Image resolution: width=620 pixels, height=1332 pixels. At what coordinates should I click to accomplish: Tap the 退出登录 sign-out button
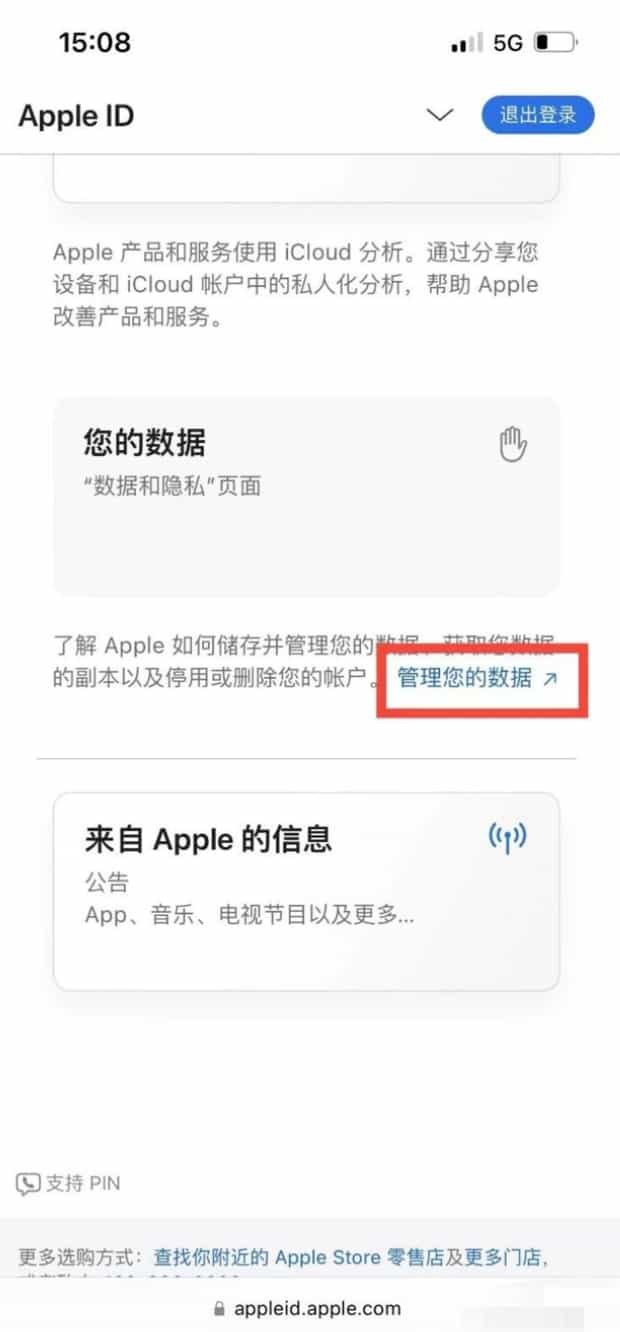pos(537,115)
